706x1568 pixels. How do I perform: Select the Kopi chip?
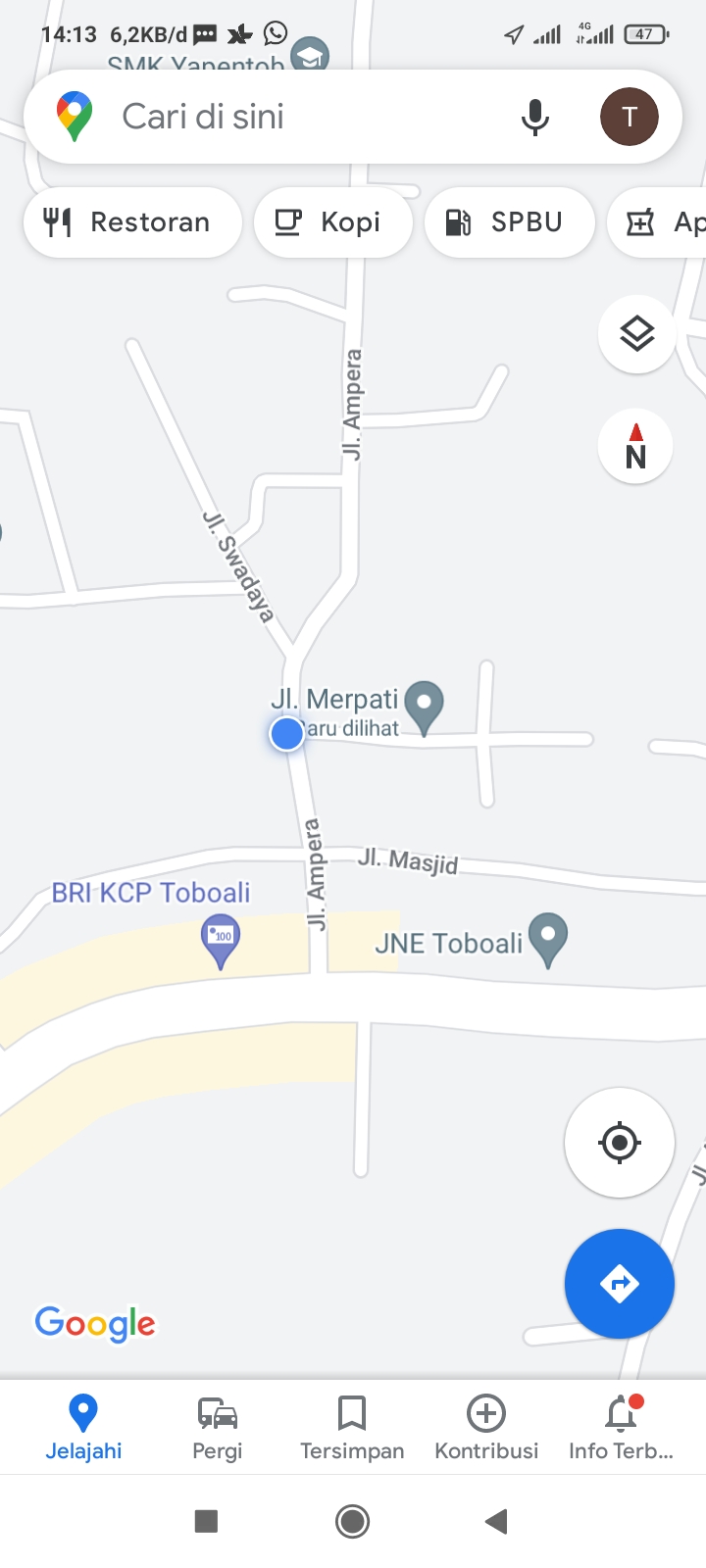[332, 222]
